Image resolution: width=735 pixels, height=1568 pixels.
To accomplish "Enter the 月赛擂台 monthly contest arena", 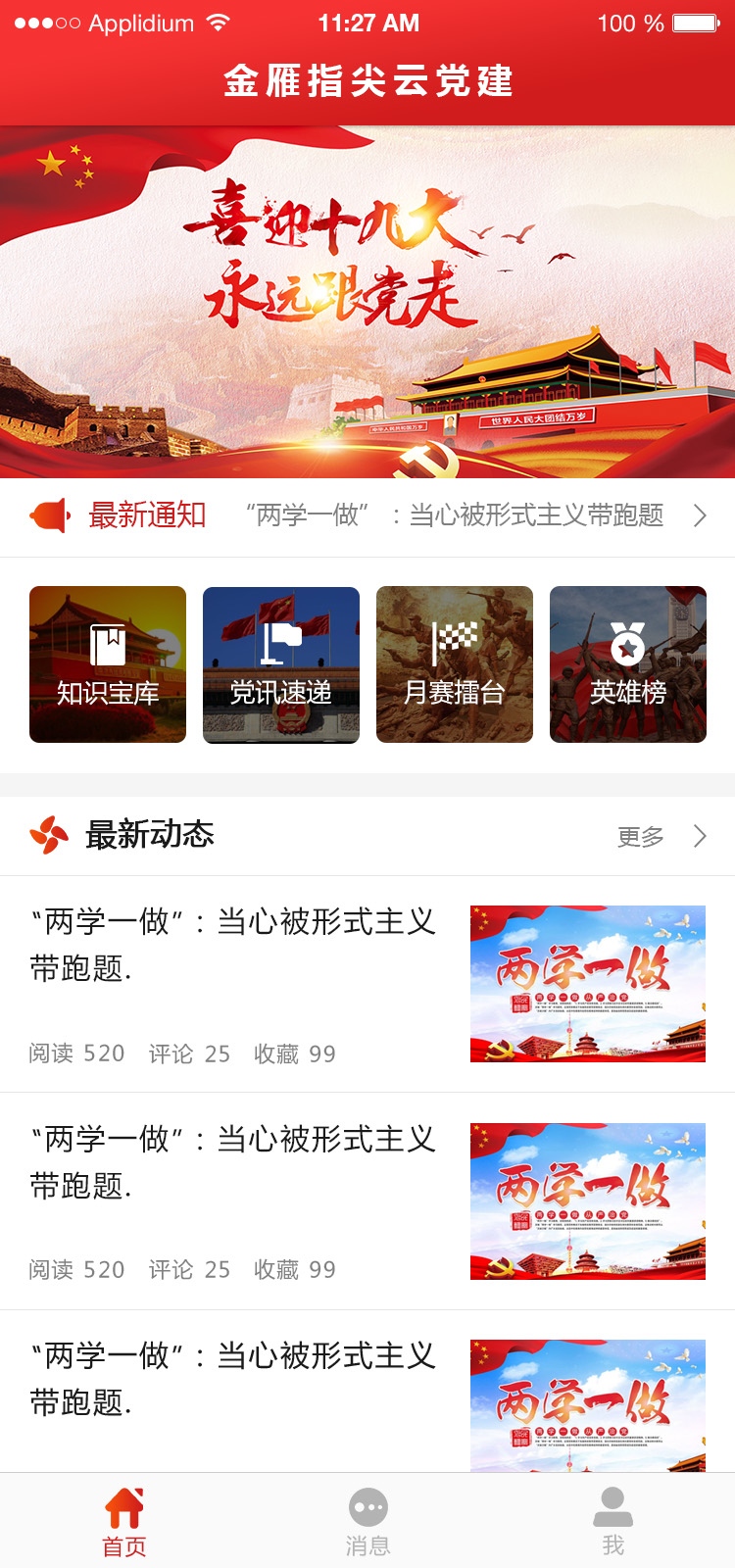I will 455,663.
